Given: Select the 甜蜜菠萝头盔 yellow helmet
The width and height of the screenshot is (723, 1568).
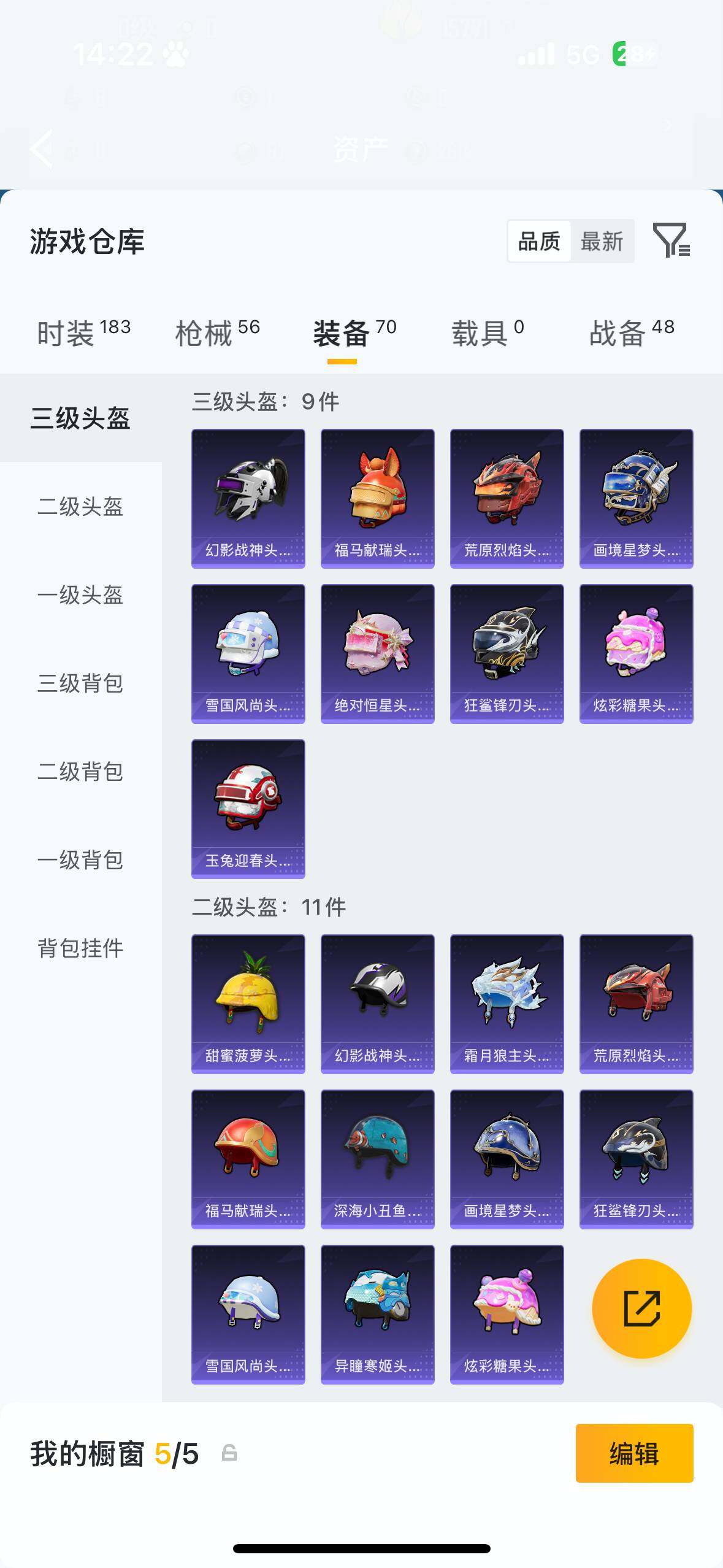Looking at the screenshot, I should point(248,1004).
